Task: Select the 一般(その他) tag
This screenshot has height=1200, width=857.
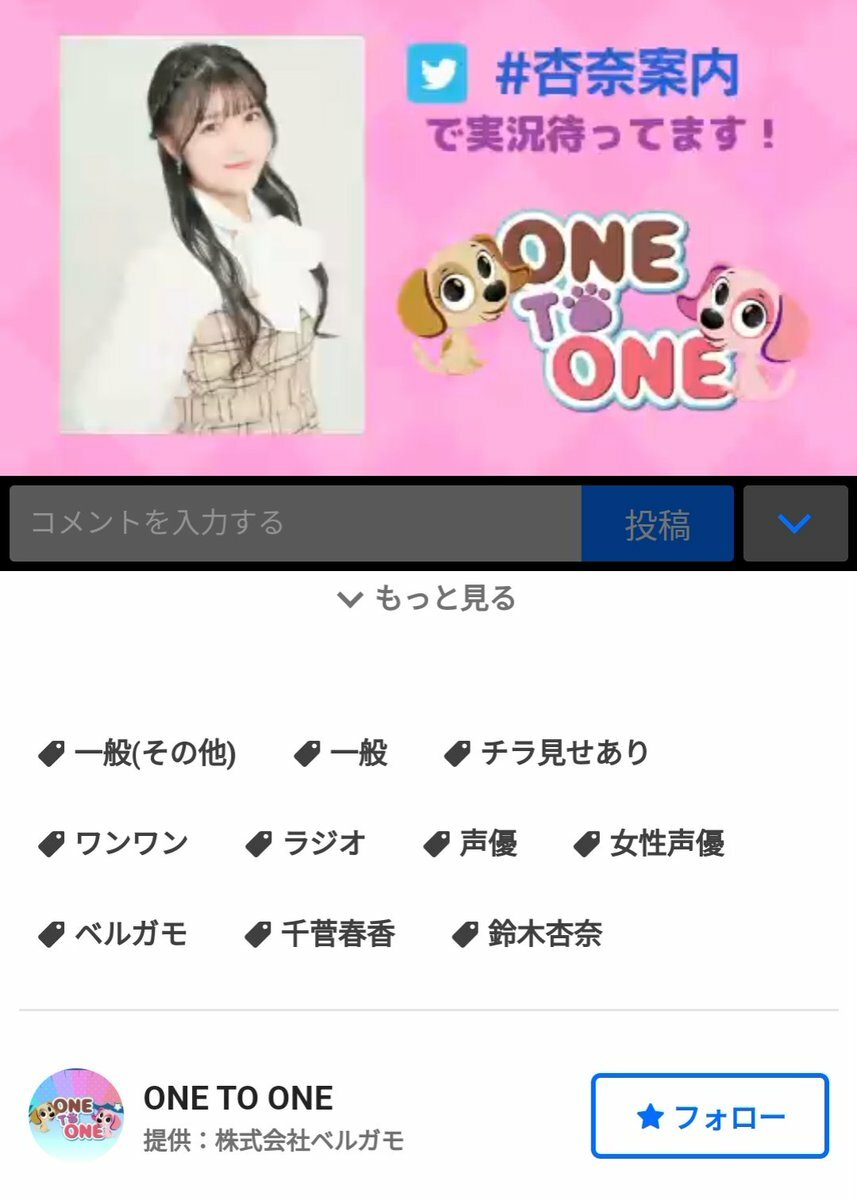Action: [x=137, y=753]
